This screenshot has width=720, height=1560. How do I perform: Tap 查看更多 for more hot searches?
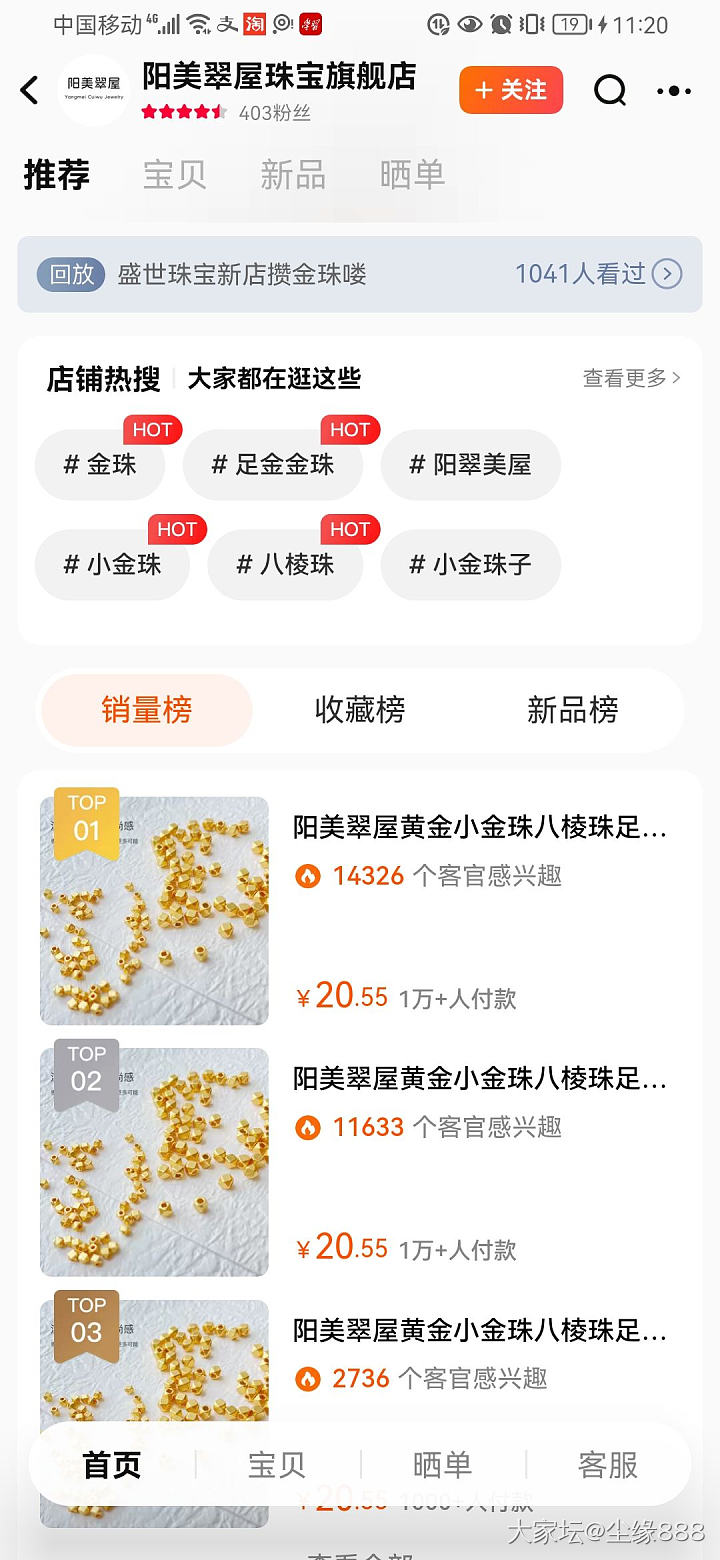tap(631, 378)
